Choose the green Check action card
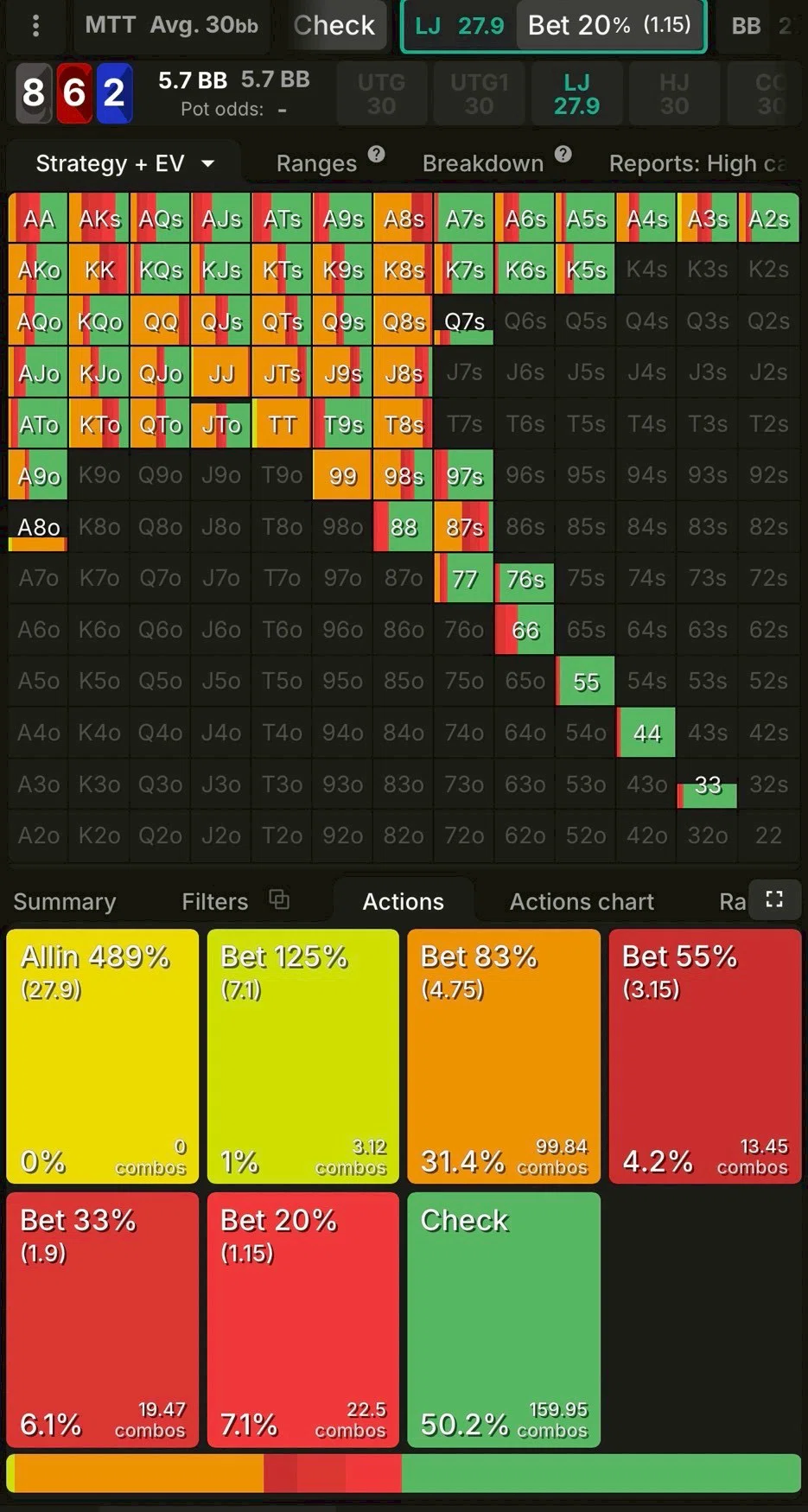This screenshot has height=1512, width=808. 503,1318
